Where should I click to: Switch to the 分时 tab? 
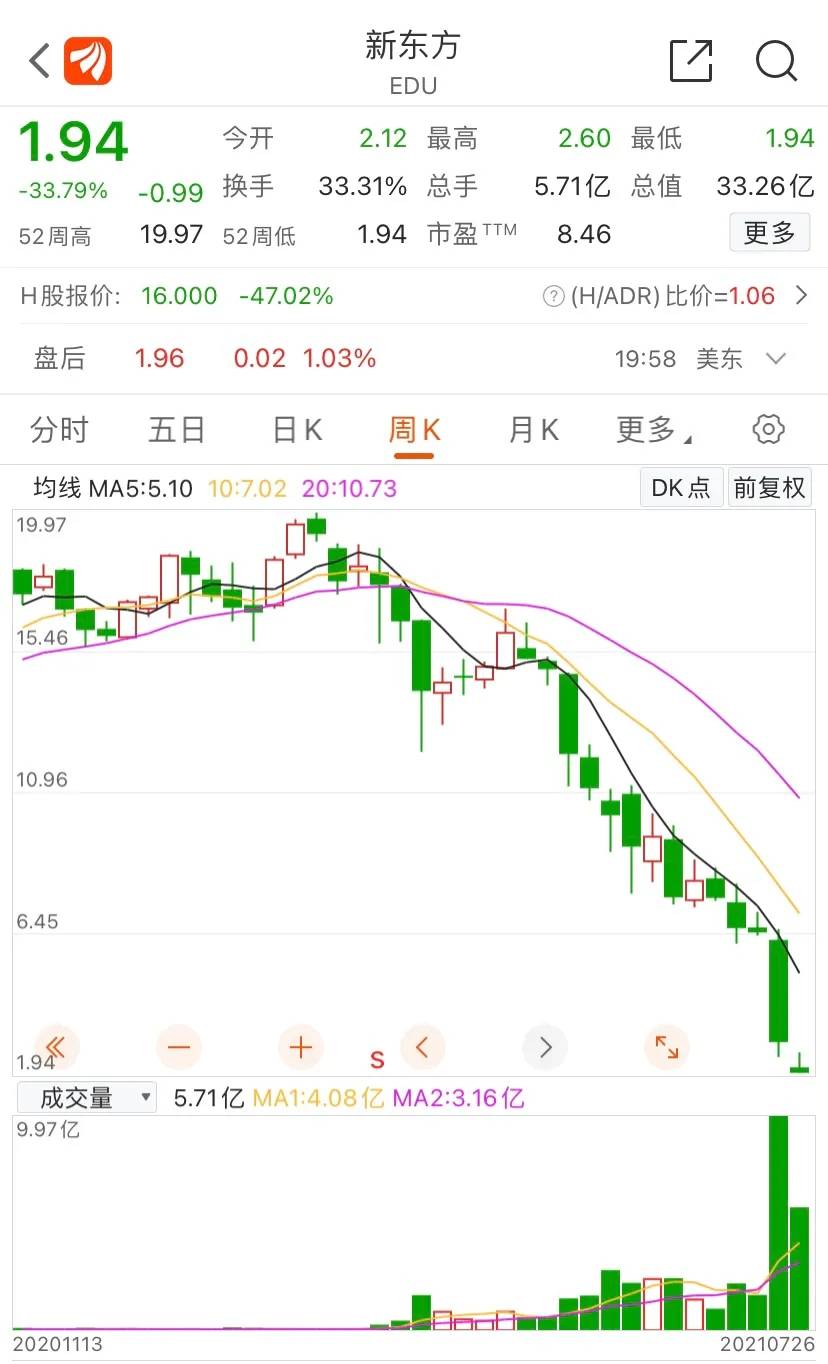[59, 430]
